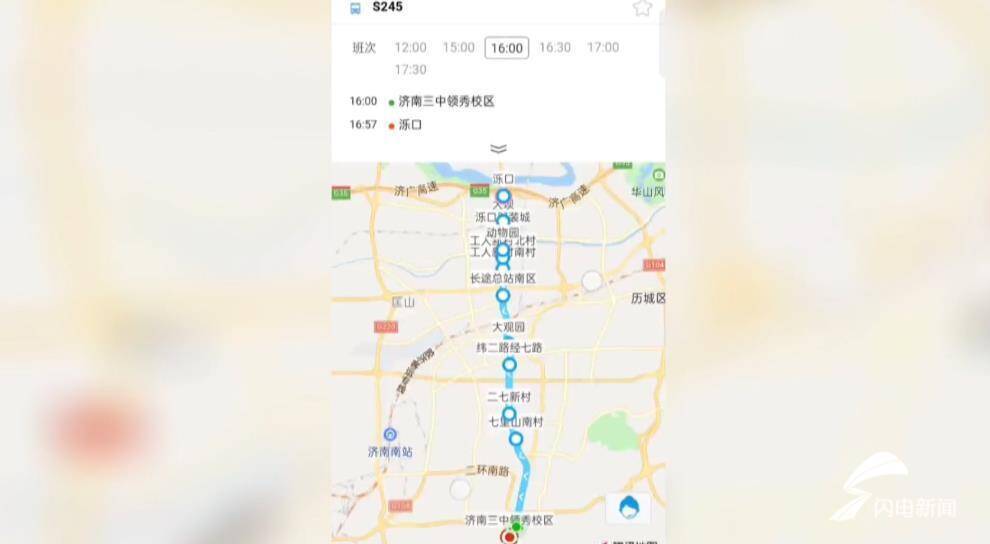Add route S245 to favorites with the star
Viewport: 990px width, 544px height.
point(642,8)
